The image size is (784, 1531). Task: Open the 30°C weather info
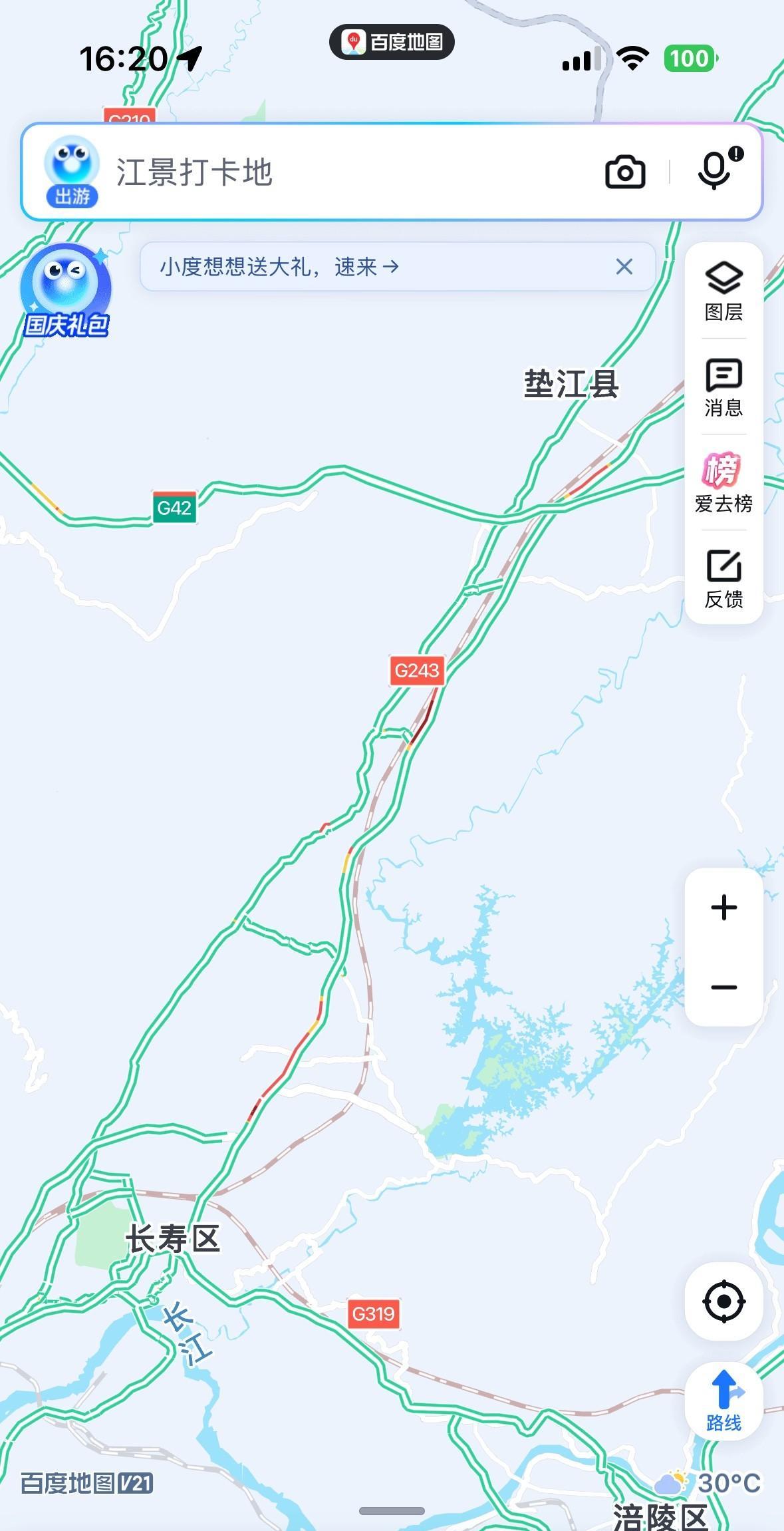click(709, 1482)
